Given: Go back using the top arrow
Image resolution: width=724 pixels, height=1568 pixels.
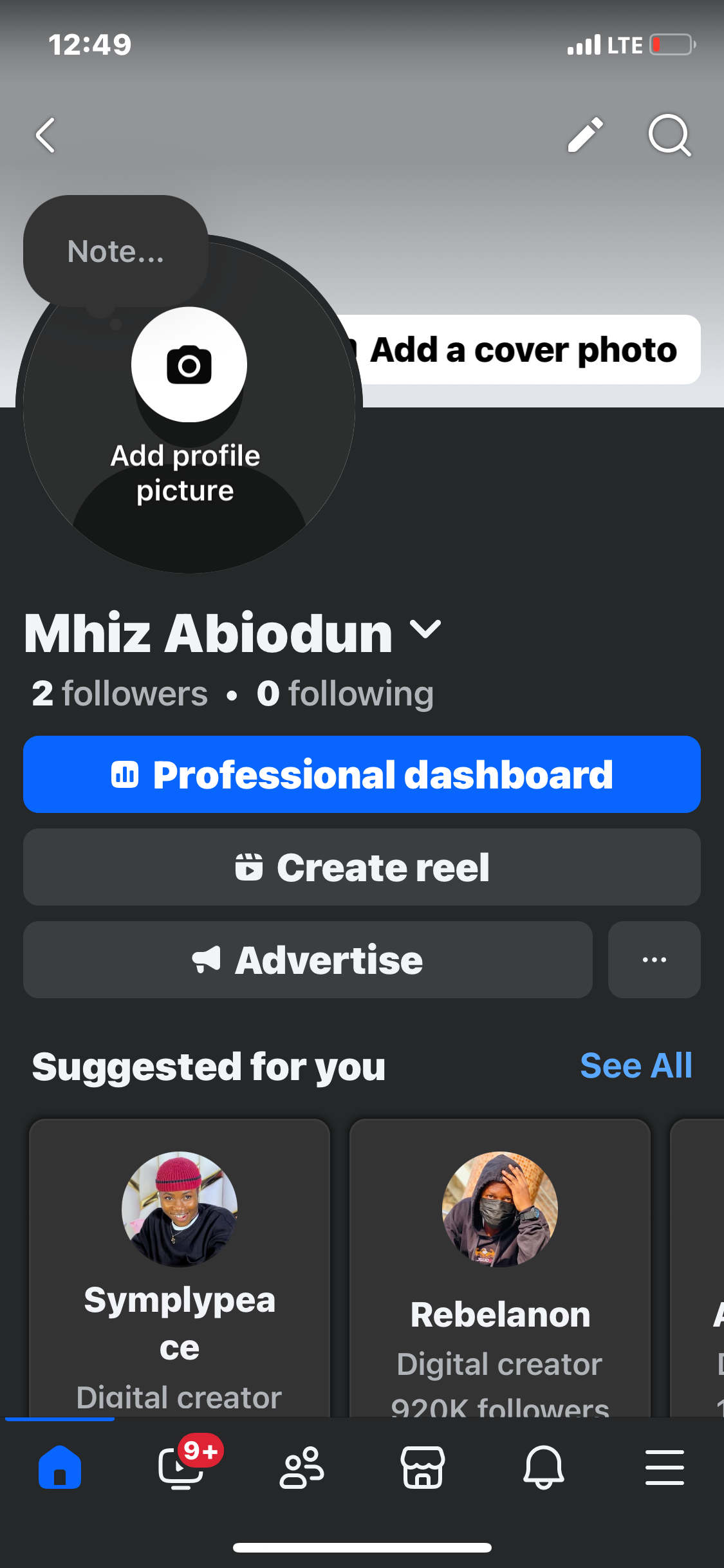Looking at the screenshot, I should (45, 135).
